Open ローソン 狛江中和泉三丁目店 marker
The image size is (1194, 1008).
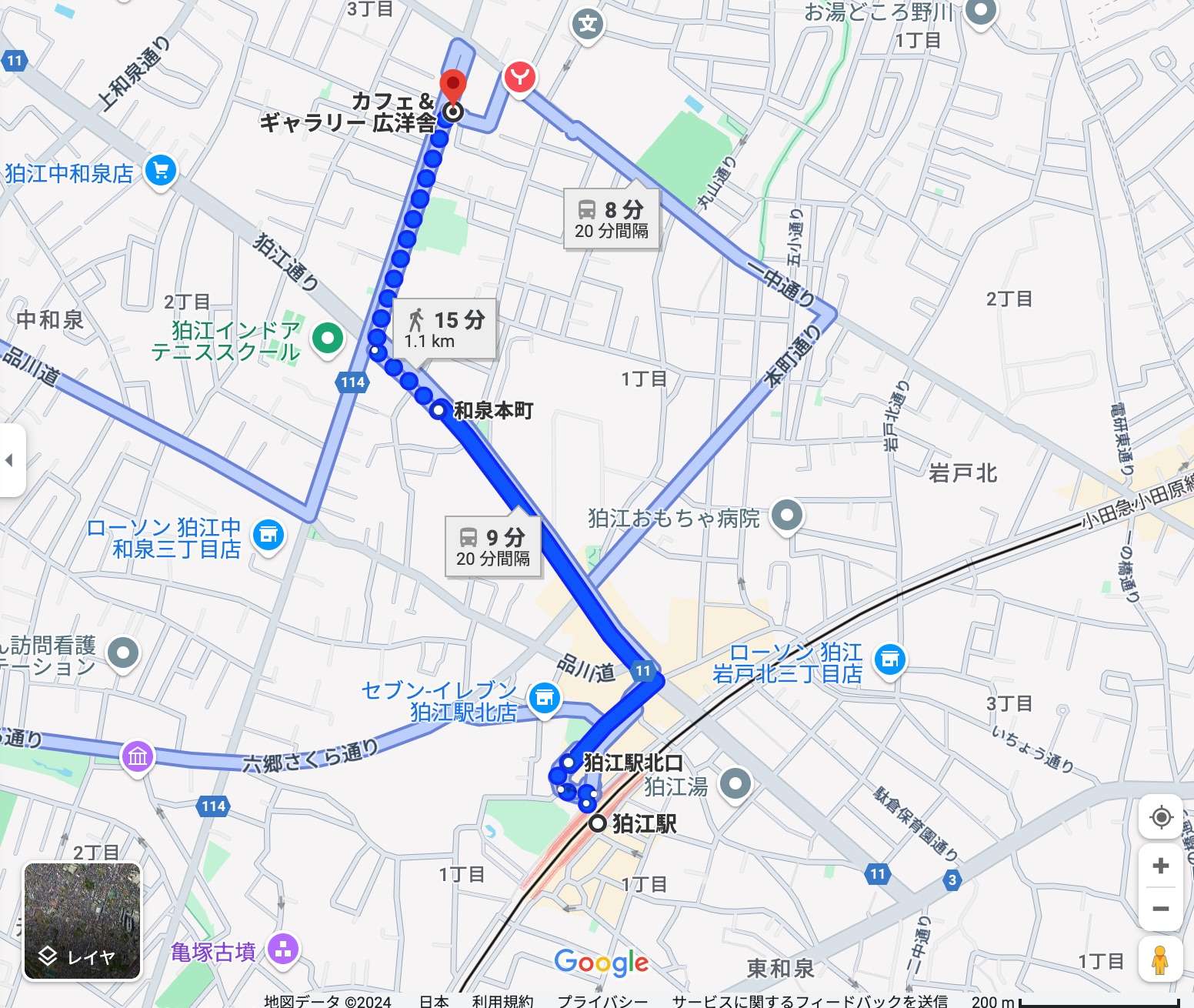(x=268, y=534)
